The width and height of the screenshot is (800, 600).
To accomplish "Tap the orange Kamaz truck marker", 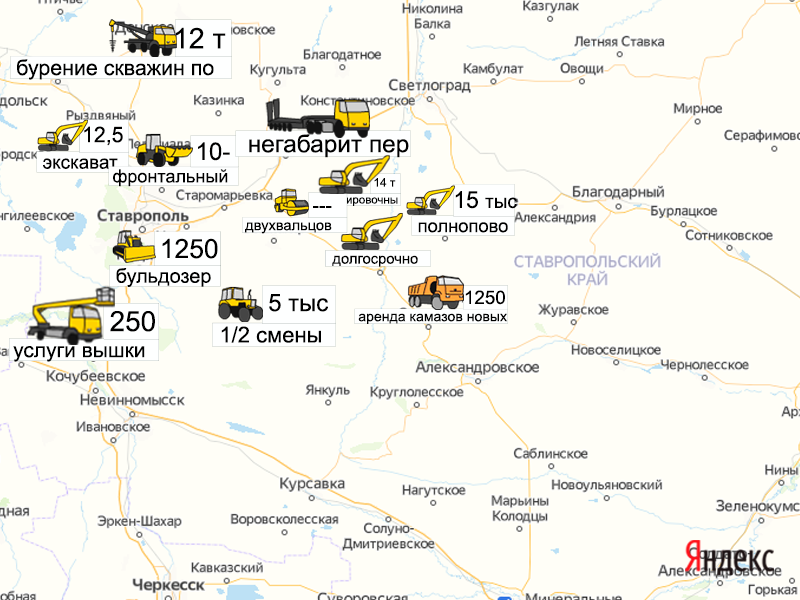I will tap(437, 292).
